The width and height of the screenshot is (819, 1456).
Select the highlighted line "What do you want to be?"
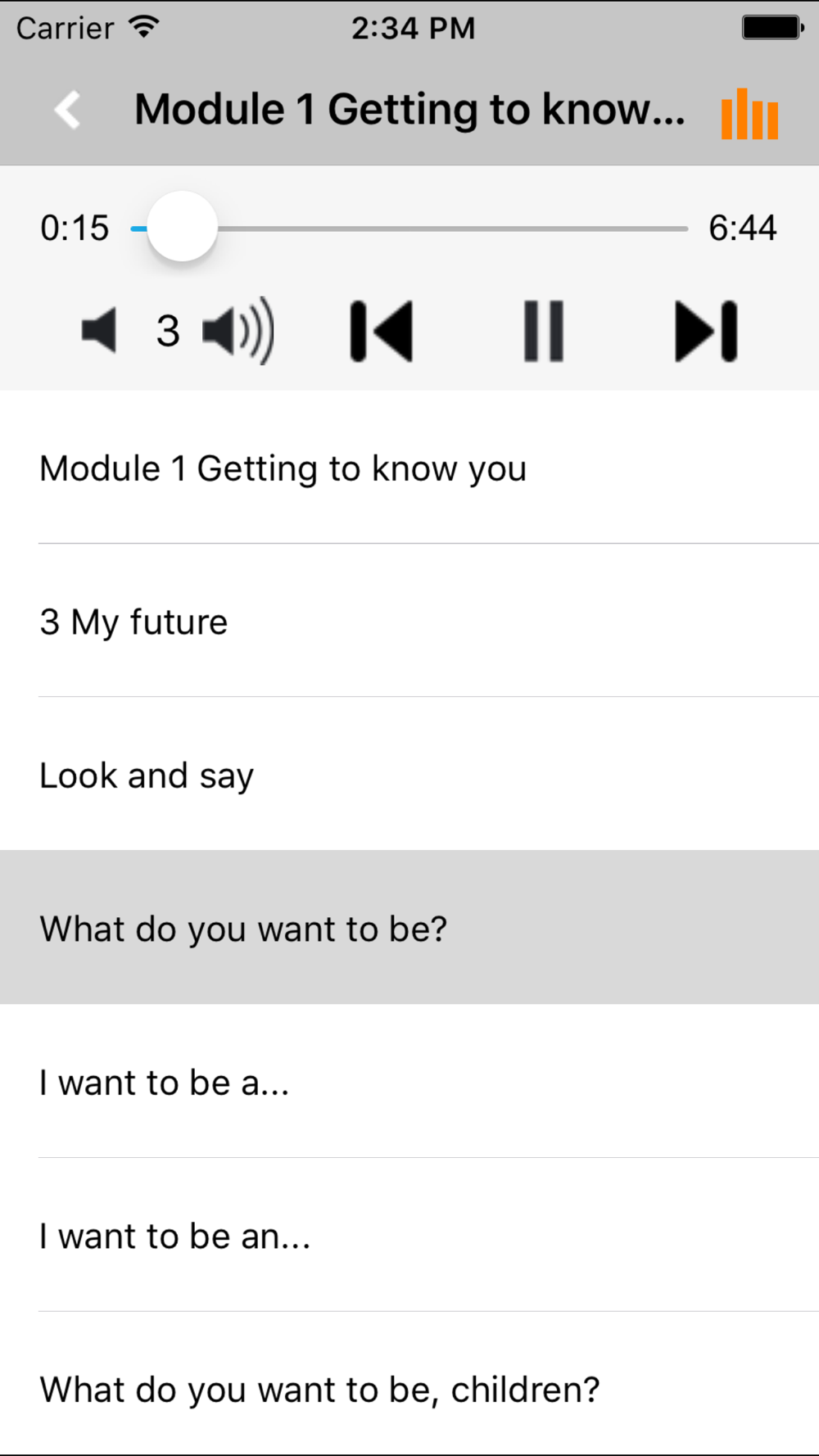[243, 929]
